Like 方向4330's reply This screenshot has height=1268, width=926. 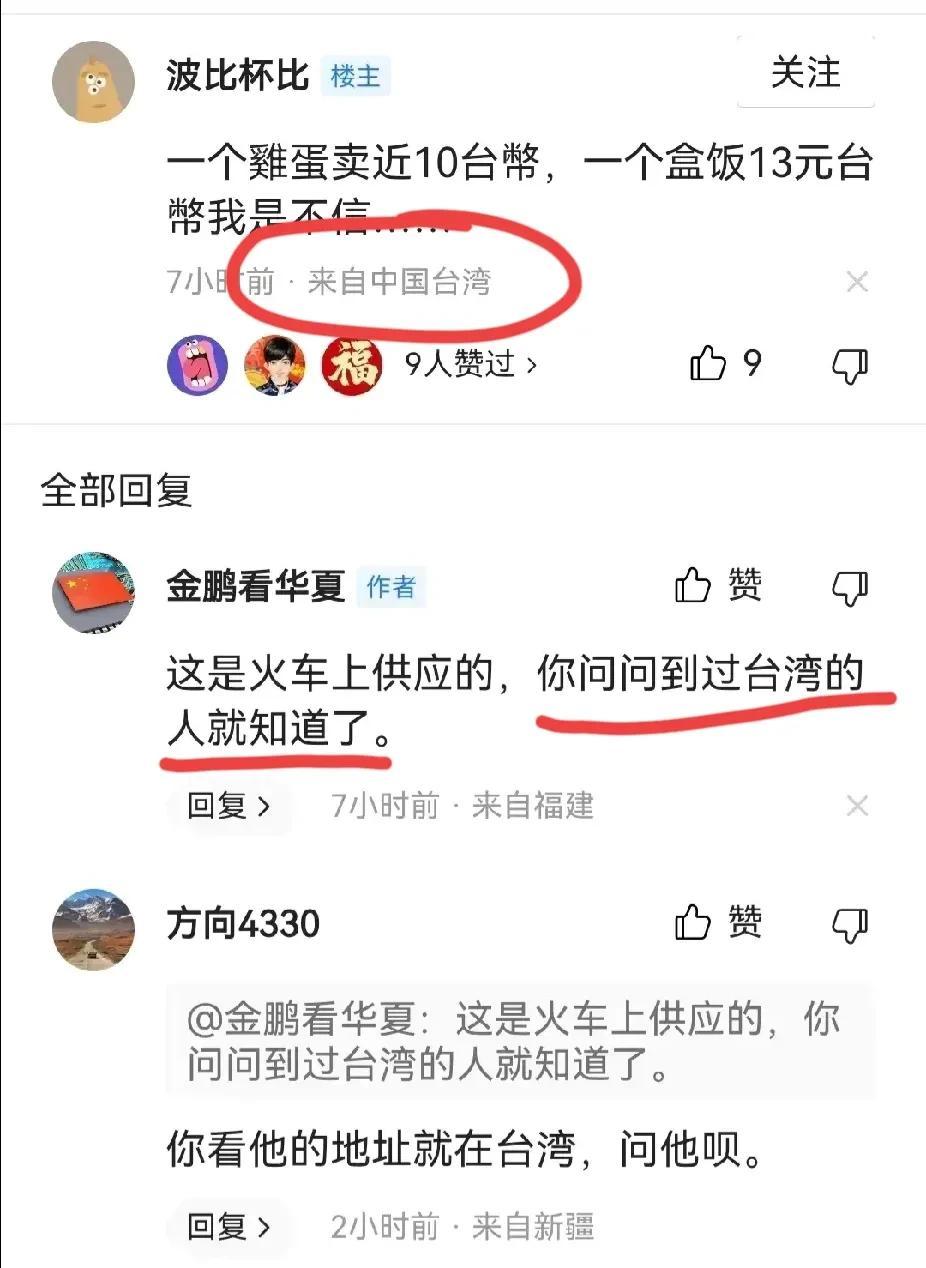(x=718, y=923)
